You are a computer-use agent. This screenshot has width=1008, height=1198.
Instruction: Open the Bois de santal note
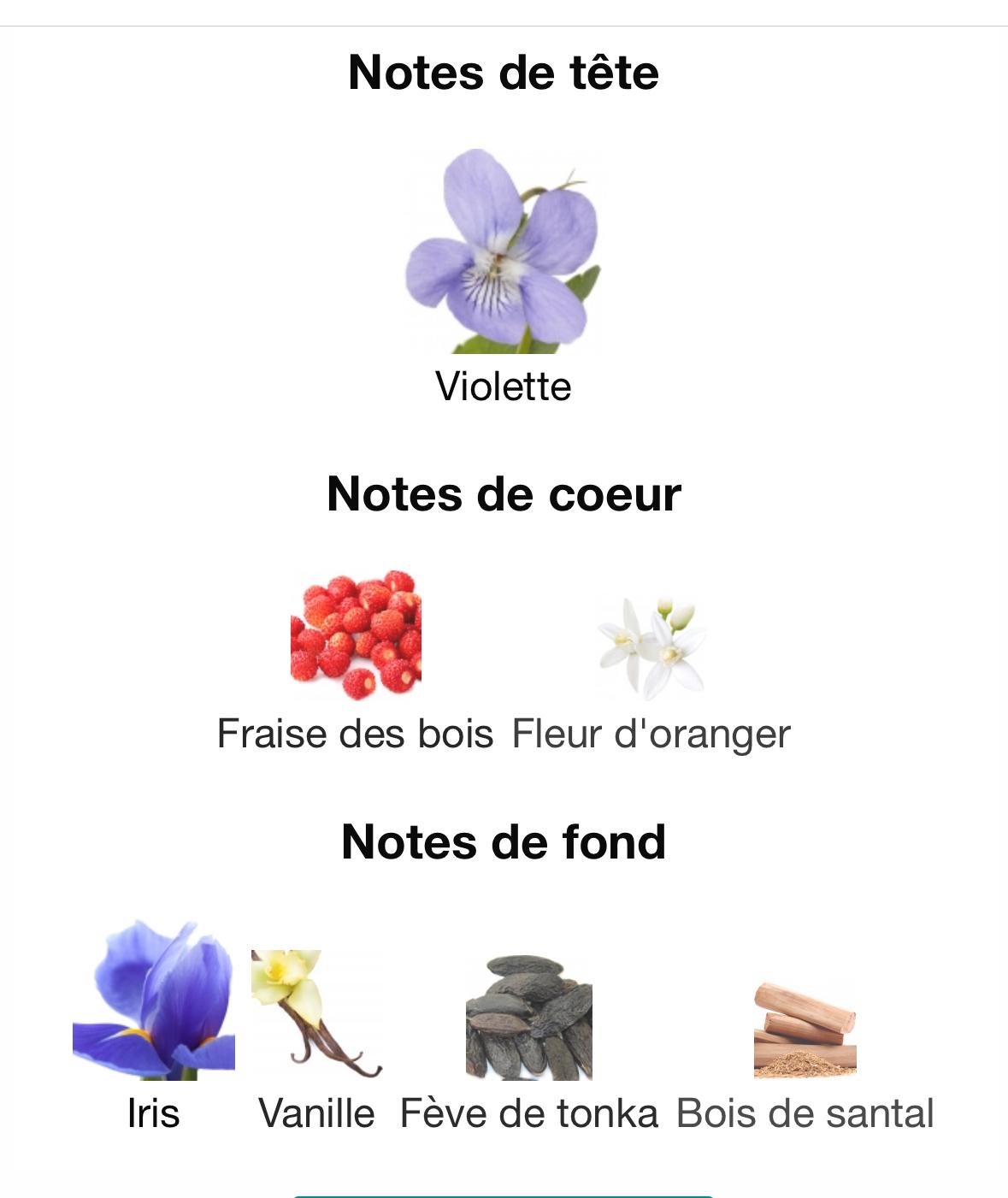(805, 1030)
